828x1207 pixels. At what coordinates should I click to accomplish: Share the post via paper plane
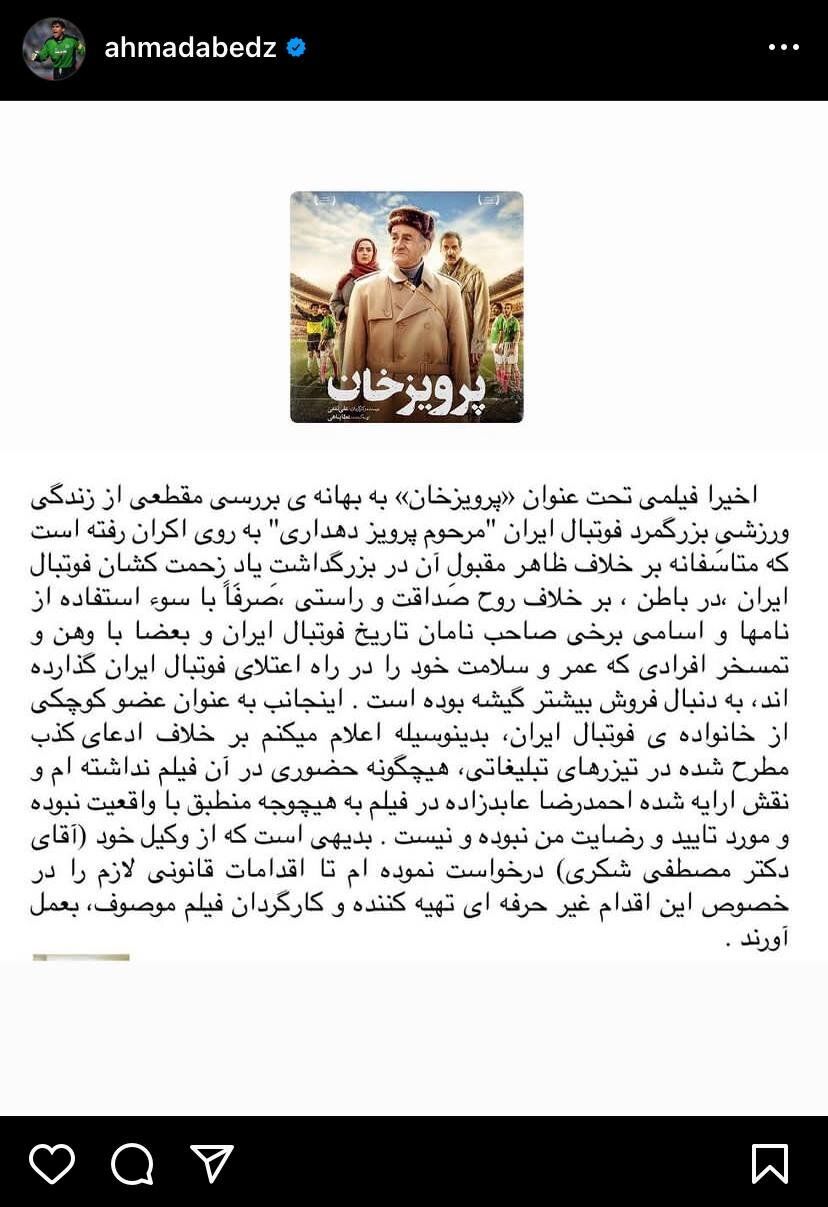coord(212,1163)
